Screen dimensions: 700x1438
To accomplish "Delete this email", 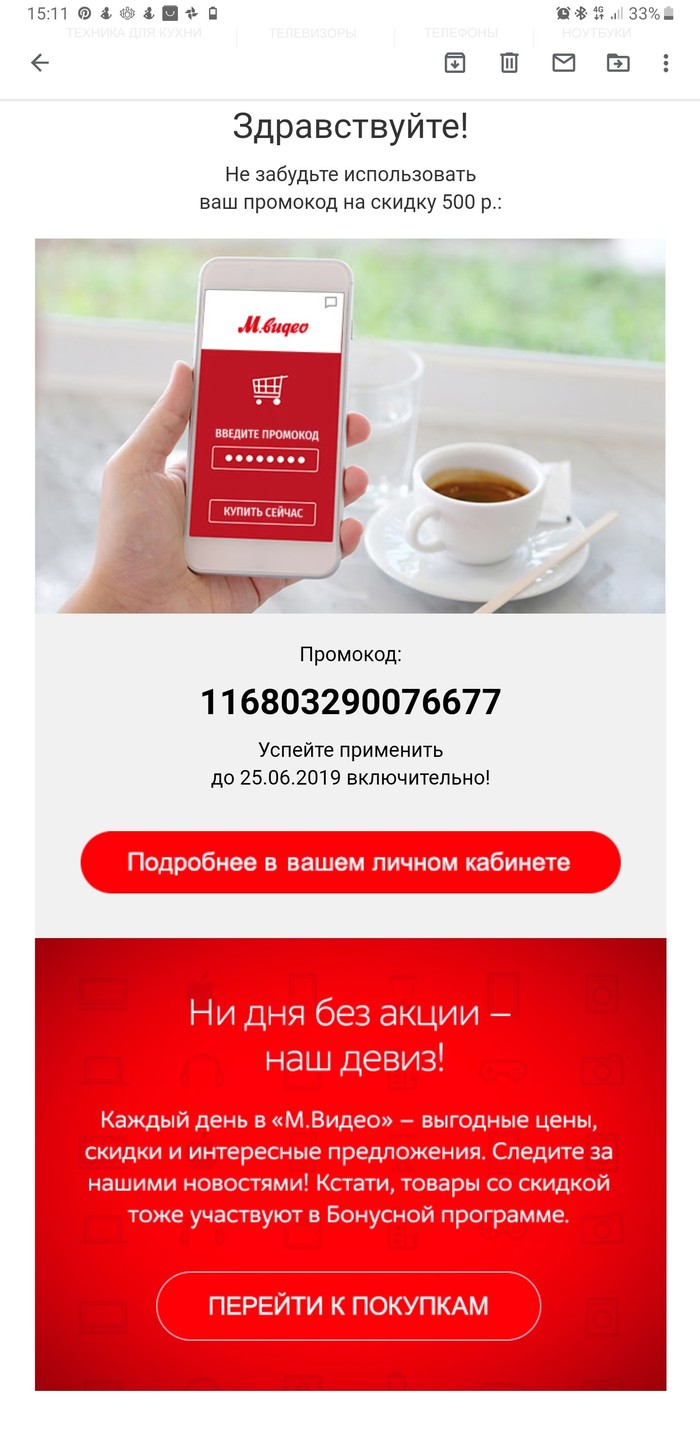I will (x=509, y=63).
